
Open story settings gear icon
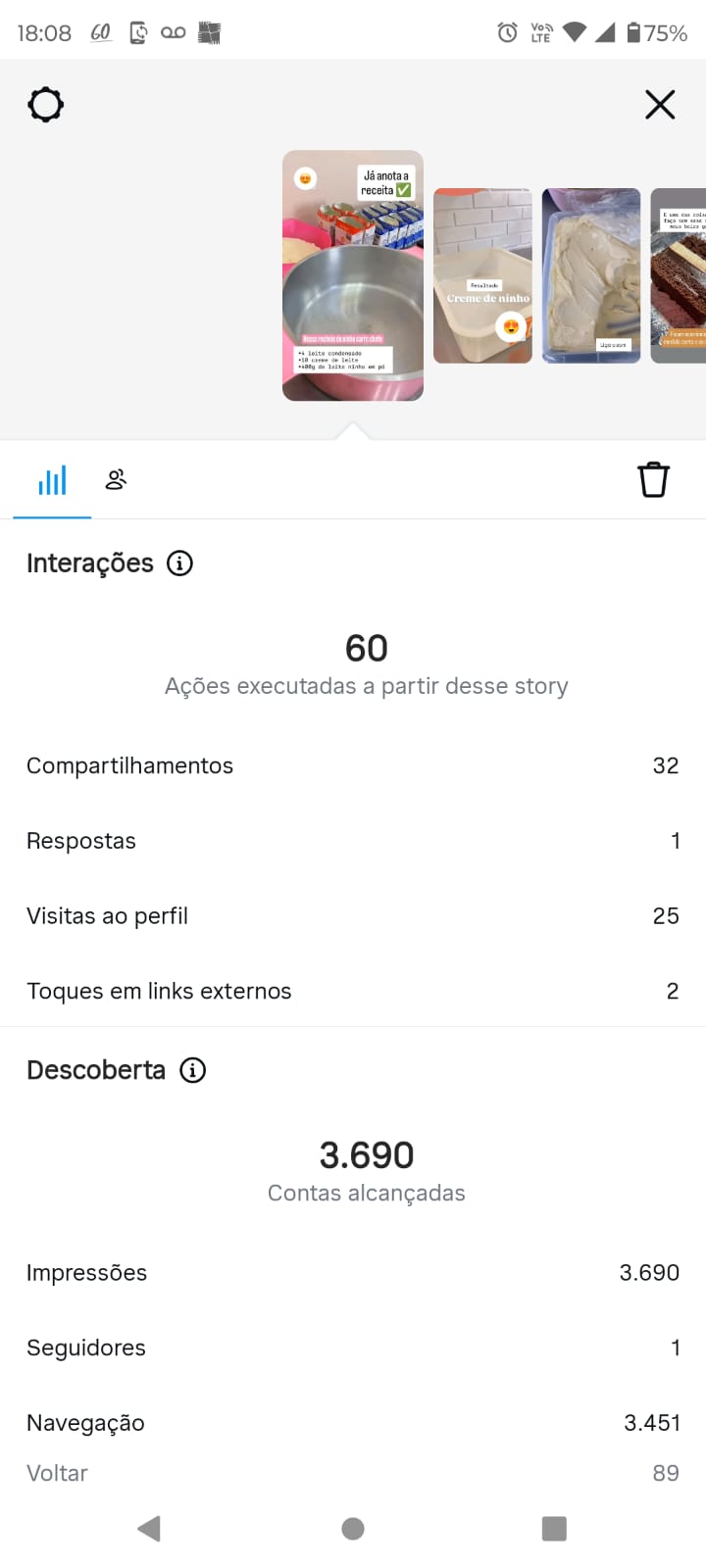coord(45,105)
